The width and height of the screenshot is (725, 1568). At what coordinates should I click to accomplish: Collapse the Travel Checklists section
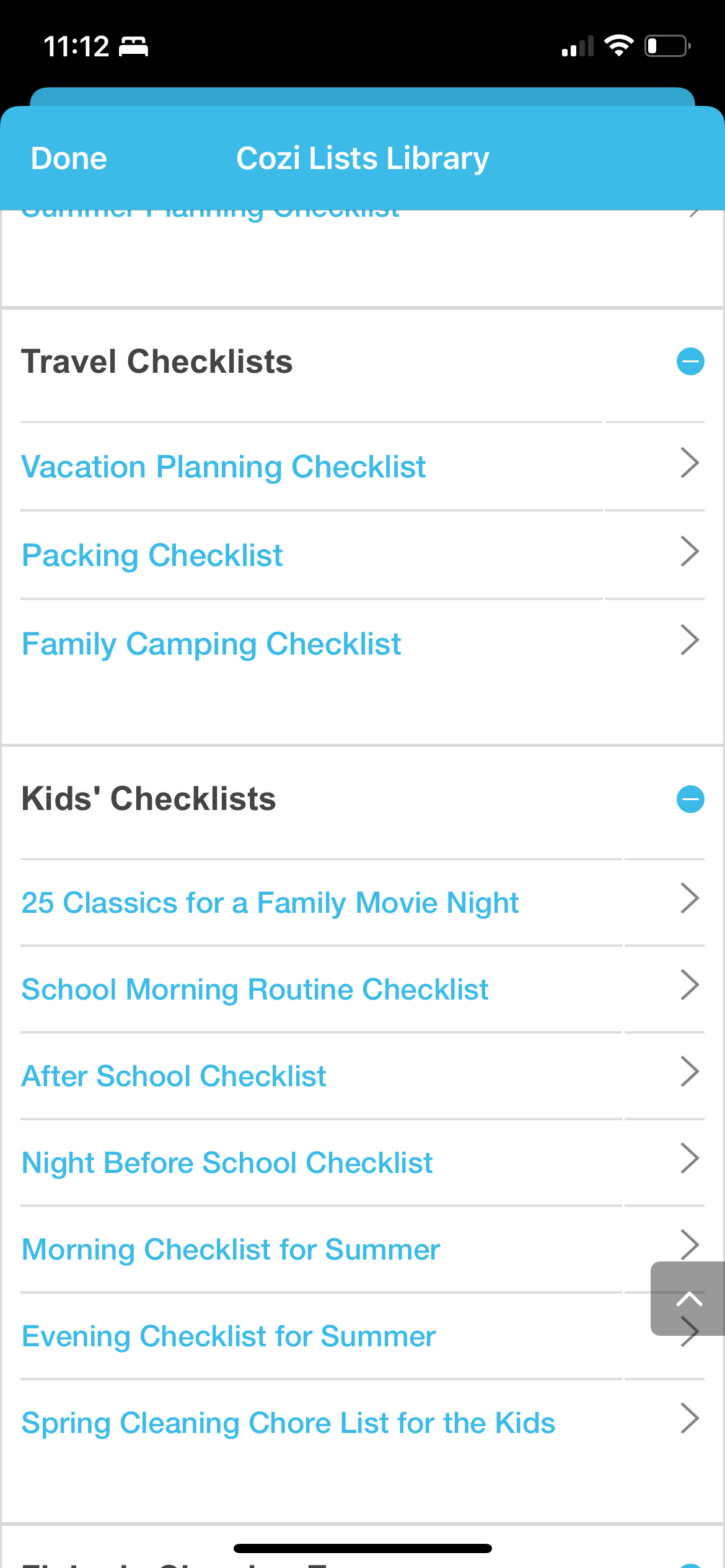click(x=690, y=361)
